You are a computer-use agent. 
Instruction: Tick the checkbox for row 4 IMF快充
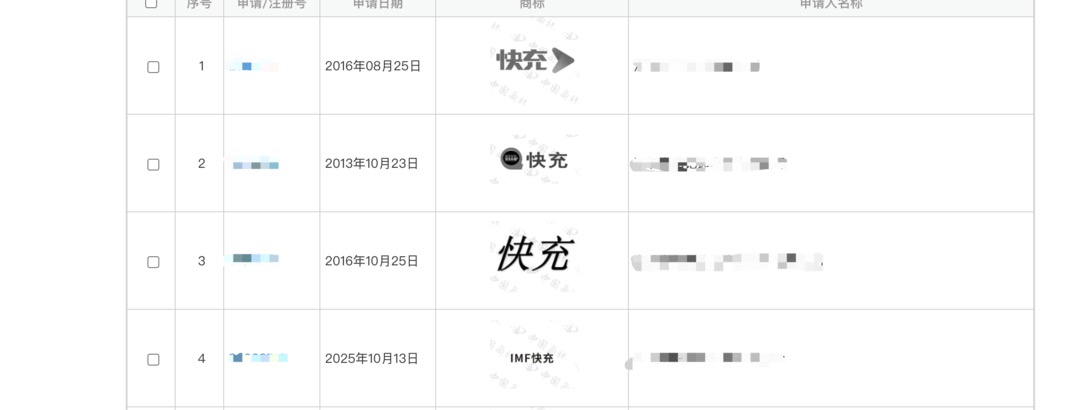(x=153, y=359)
